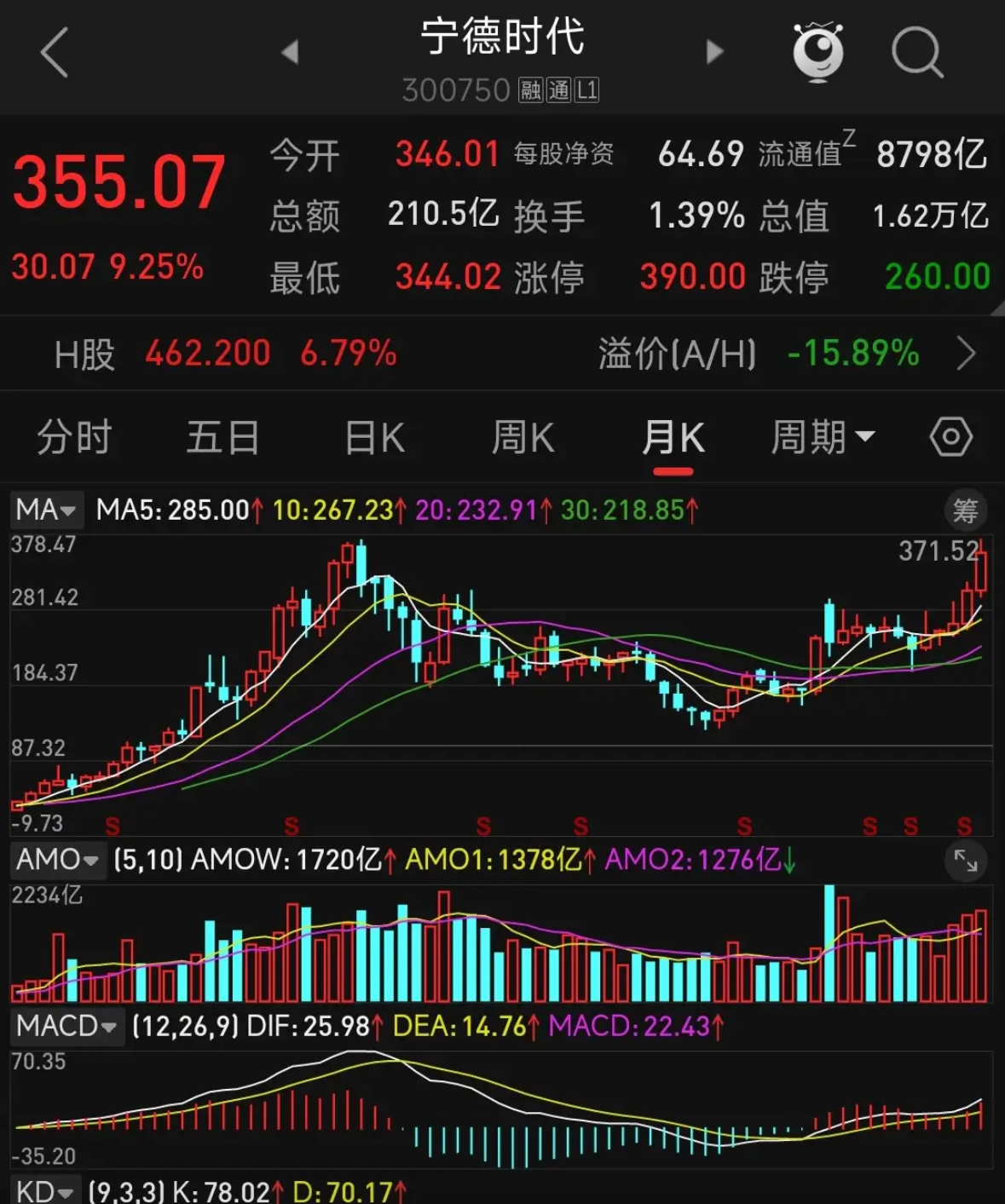
Task: Switch to the next stock
Action: coord(714,53)
